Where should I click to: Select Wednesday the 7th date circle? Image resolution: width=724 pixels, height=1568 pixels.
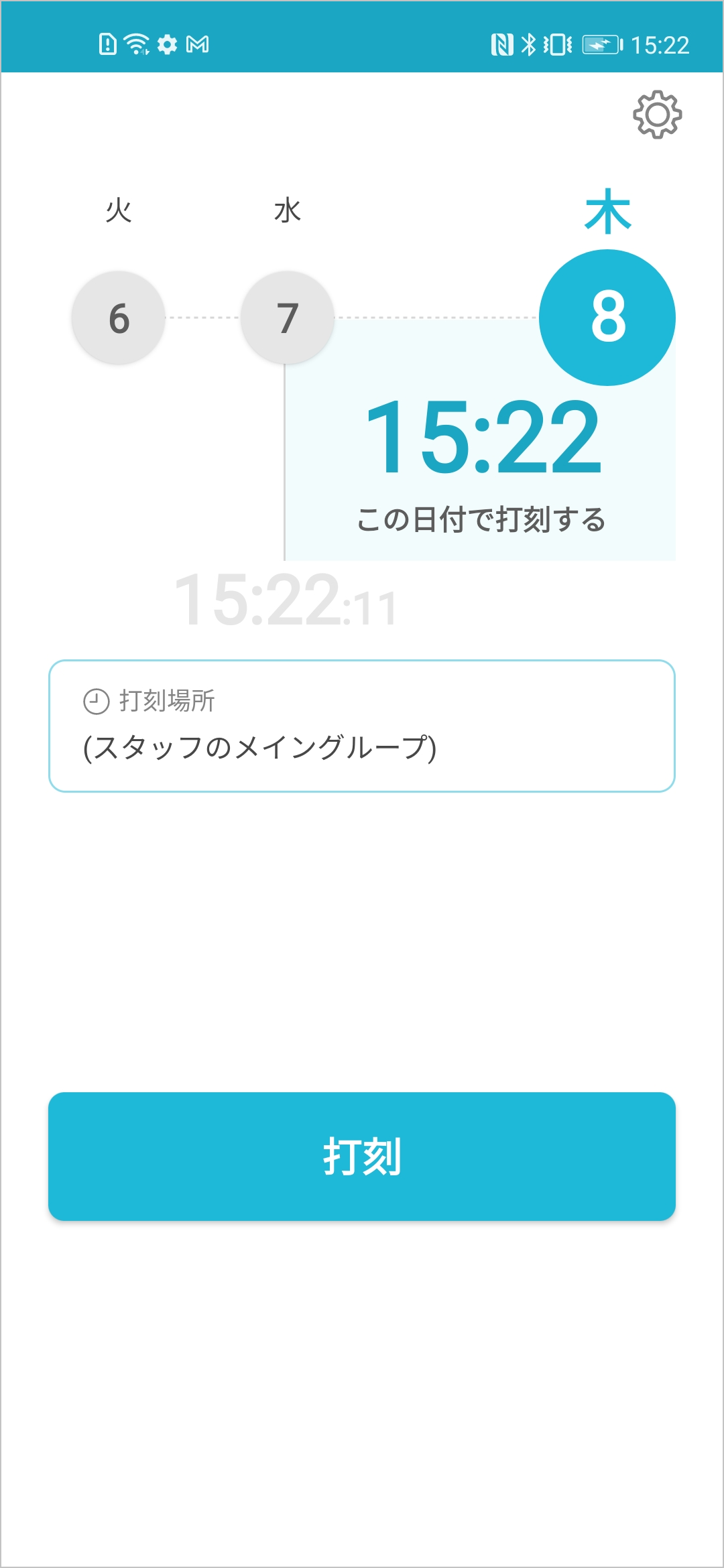point(288,318)
